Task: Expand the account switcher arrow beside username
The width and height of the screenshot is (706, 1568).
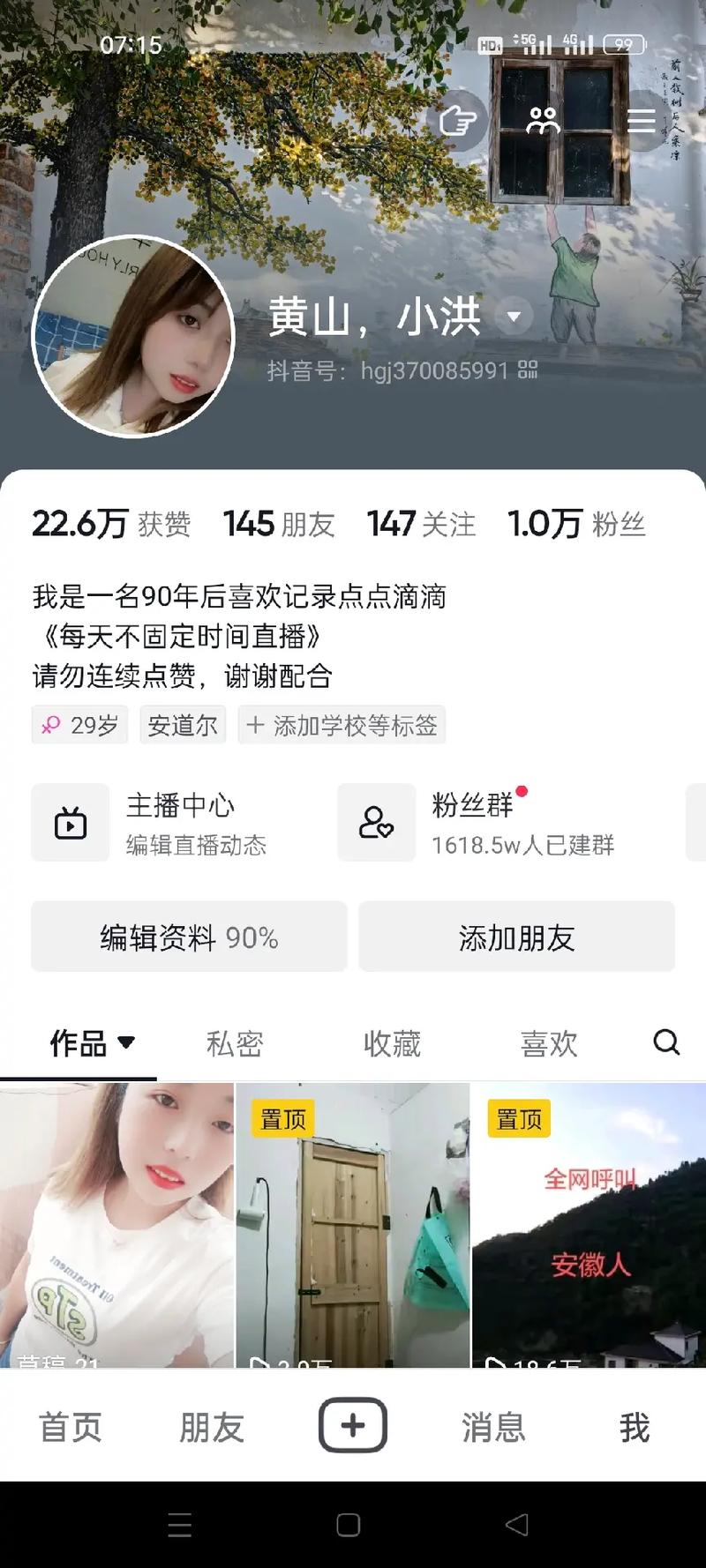Action: pyautogui.click(x=514, y=316)
